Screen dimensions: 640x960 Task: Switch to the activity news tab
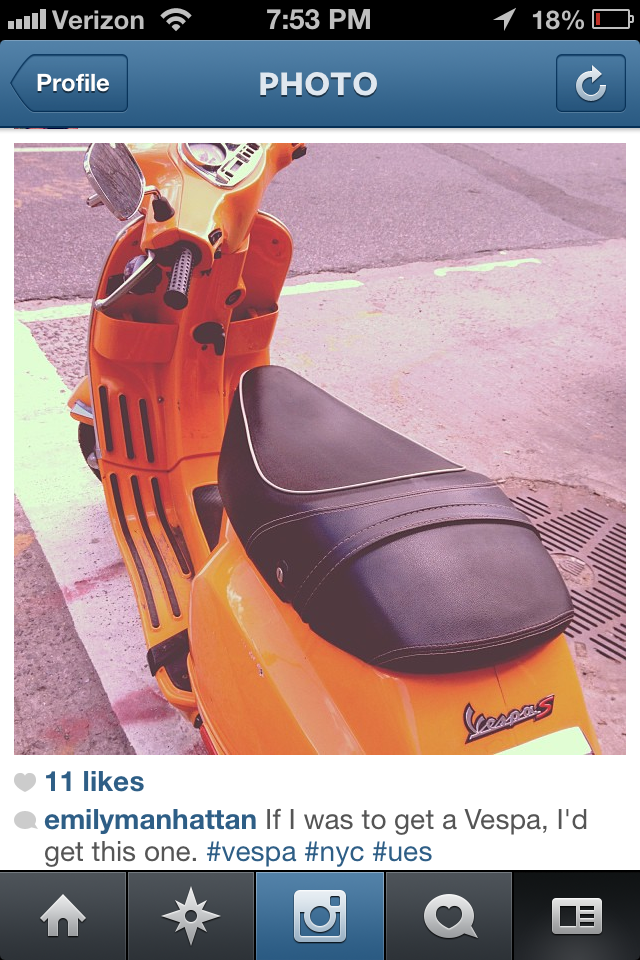(x=447, y=916)
